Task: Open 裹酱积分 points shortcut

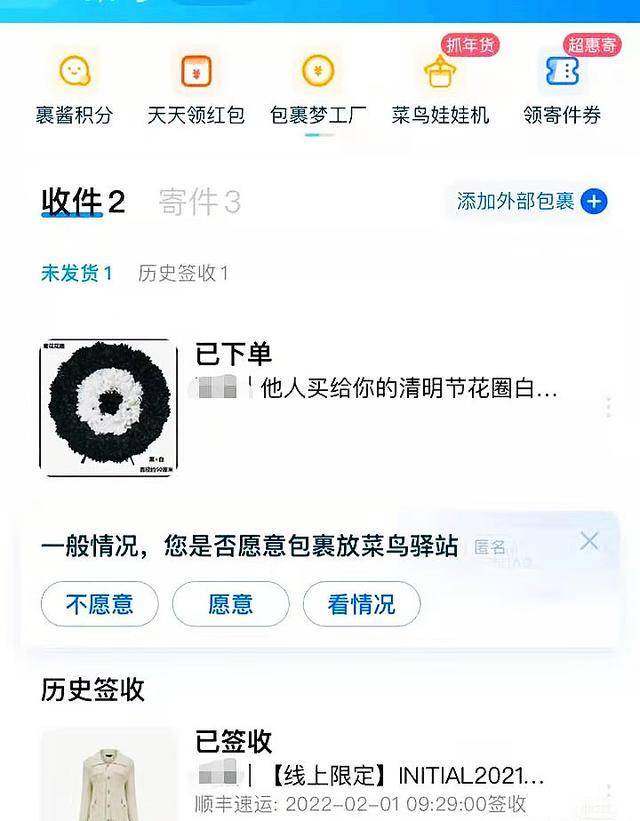Action: (74, 88)
